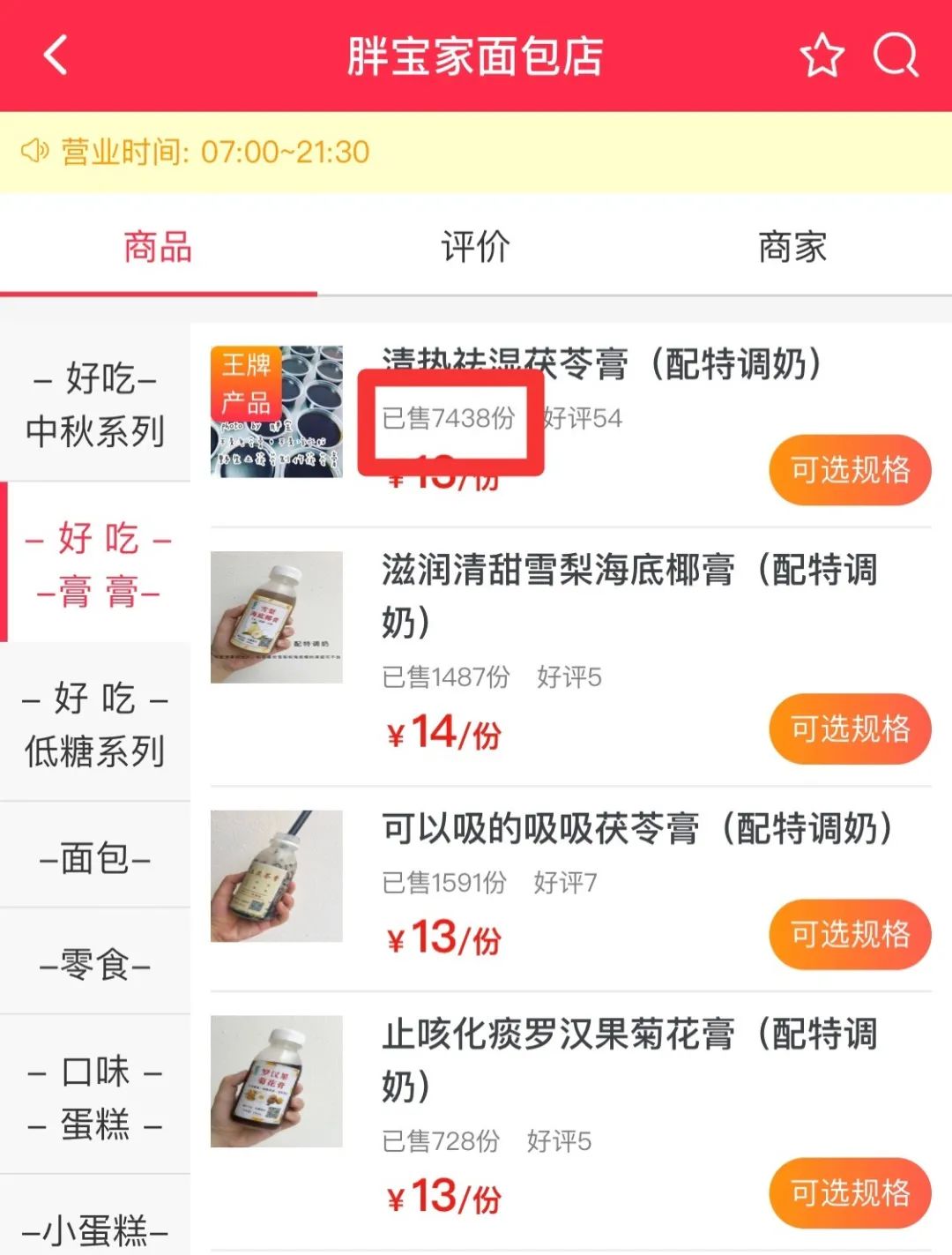Choose specs for 清热祛湿茯苓膏
The width and height of the screenshot is (952, 1255).
pyautogui.click(x=849, y=470)
